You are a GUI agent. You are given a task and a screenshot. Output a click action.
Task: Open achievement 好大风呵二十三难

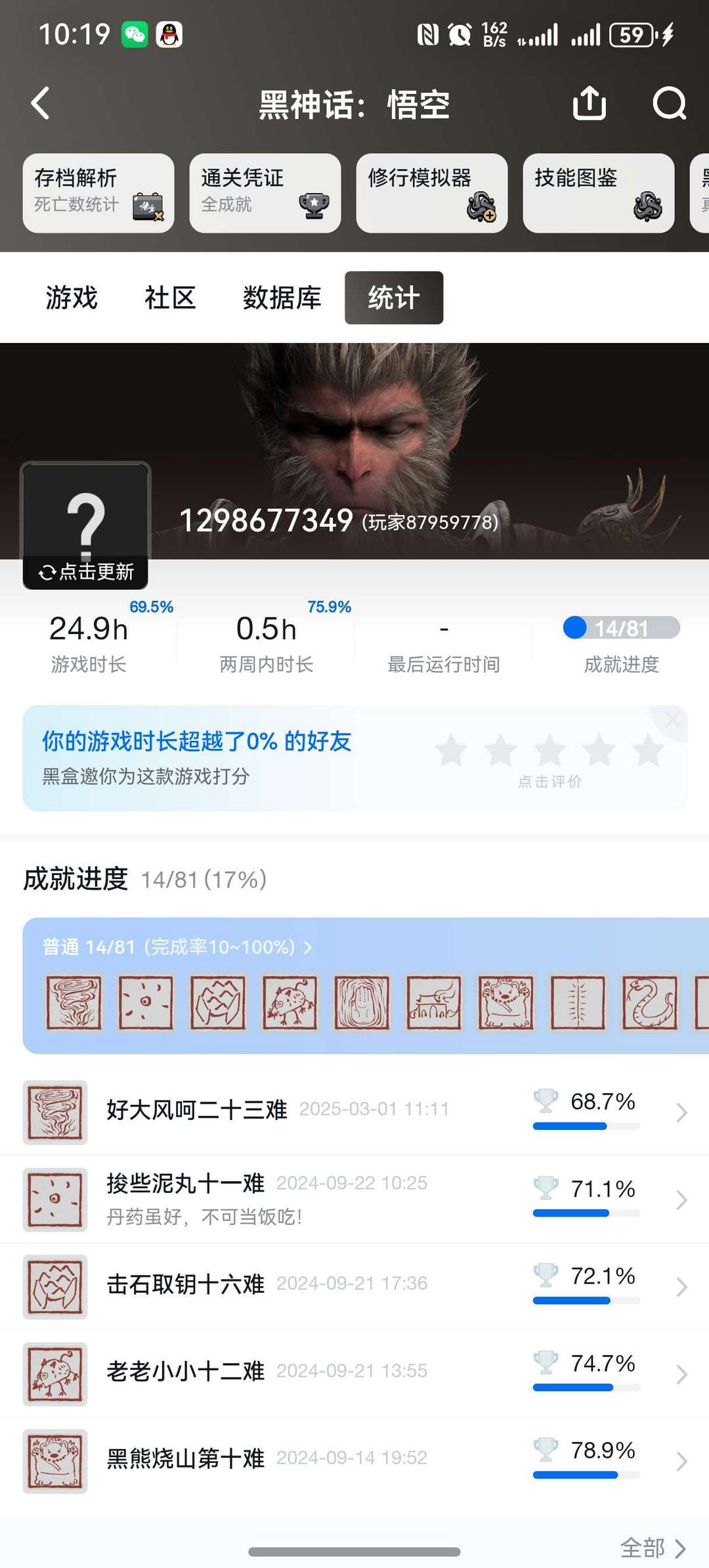[x=354, y=1111]
